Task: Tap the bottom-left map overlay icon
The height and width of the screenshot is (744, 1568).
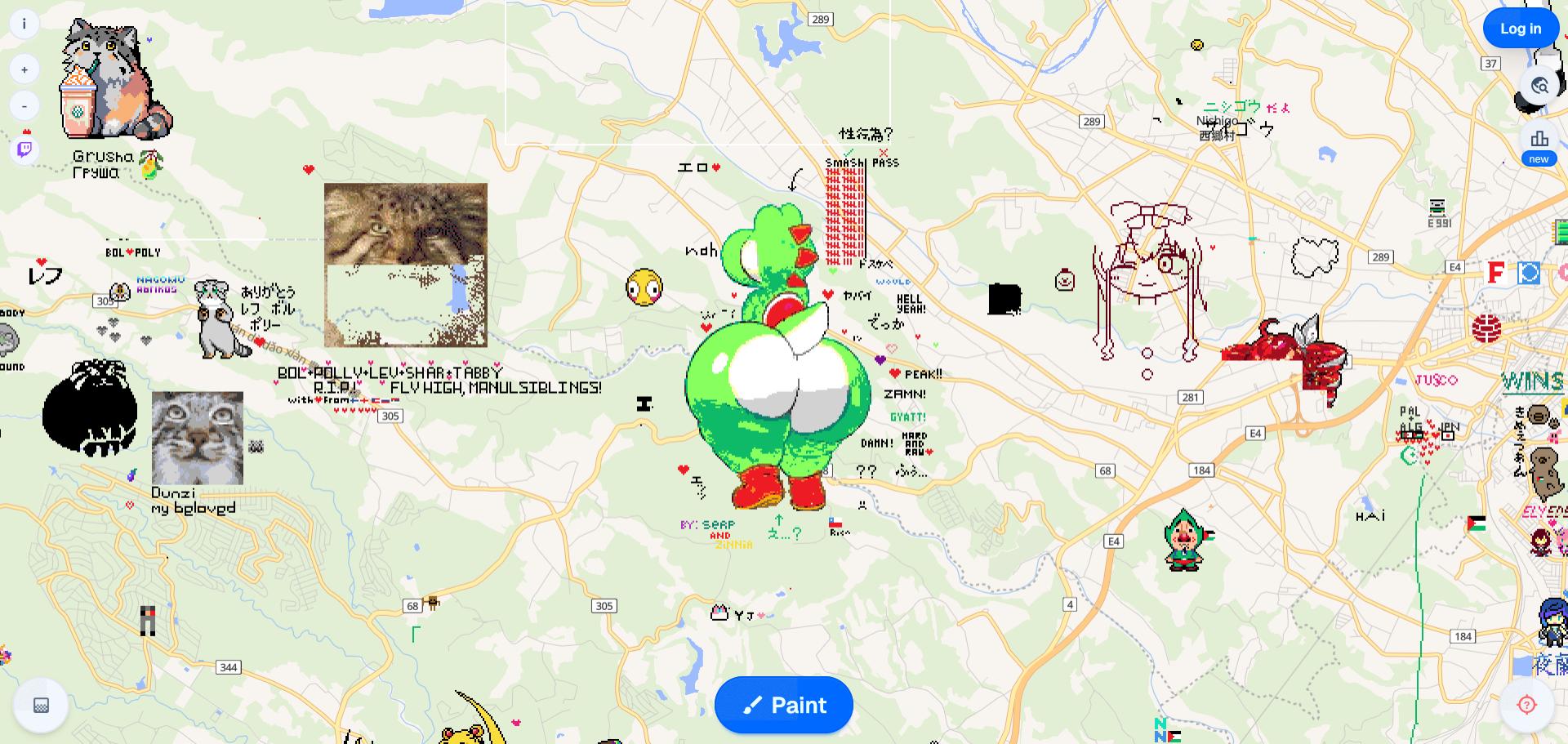Action: tap(41, 706)
